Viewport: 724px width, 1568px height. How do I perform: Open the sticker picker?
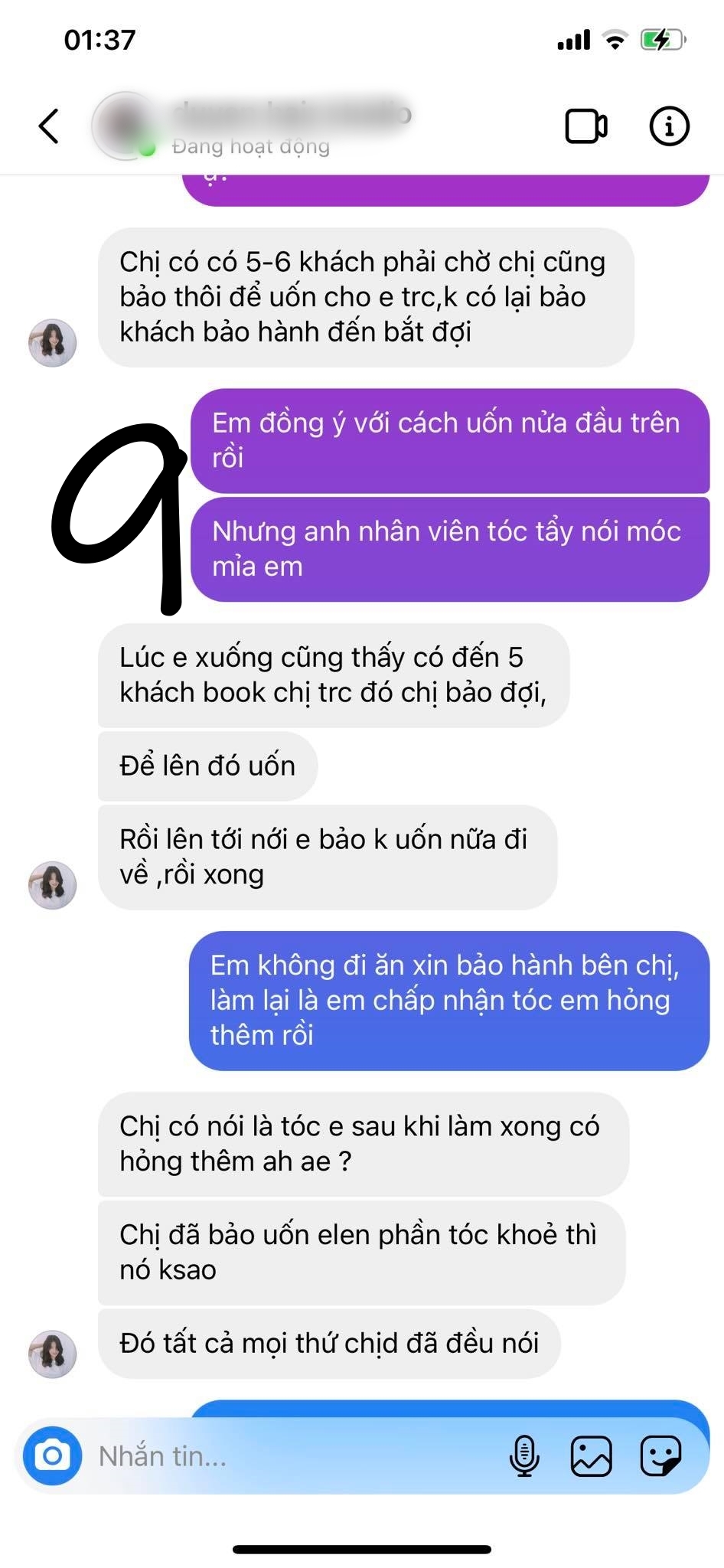coord(660,1455)
